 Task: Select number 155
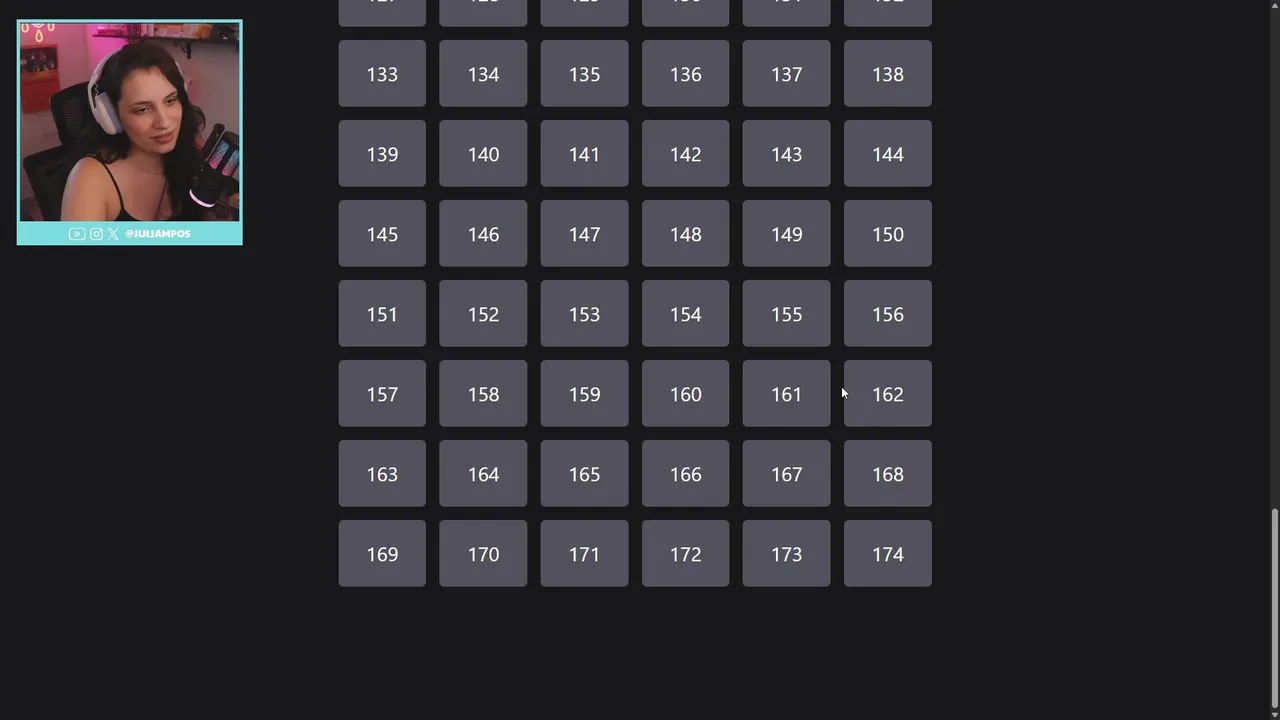pos(786,314)
